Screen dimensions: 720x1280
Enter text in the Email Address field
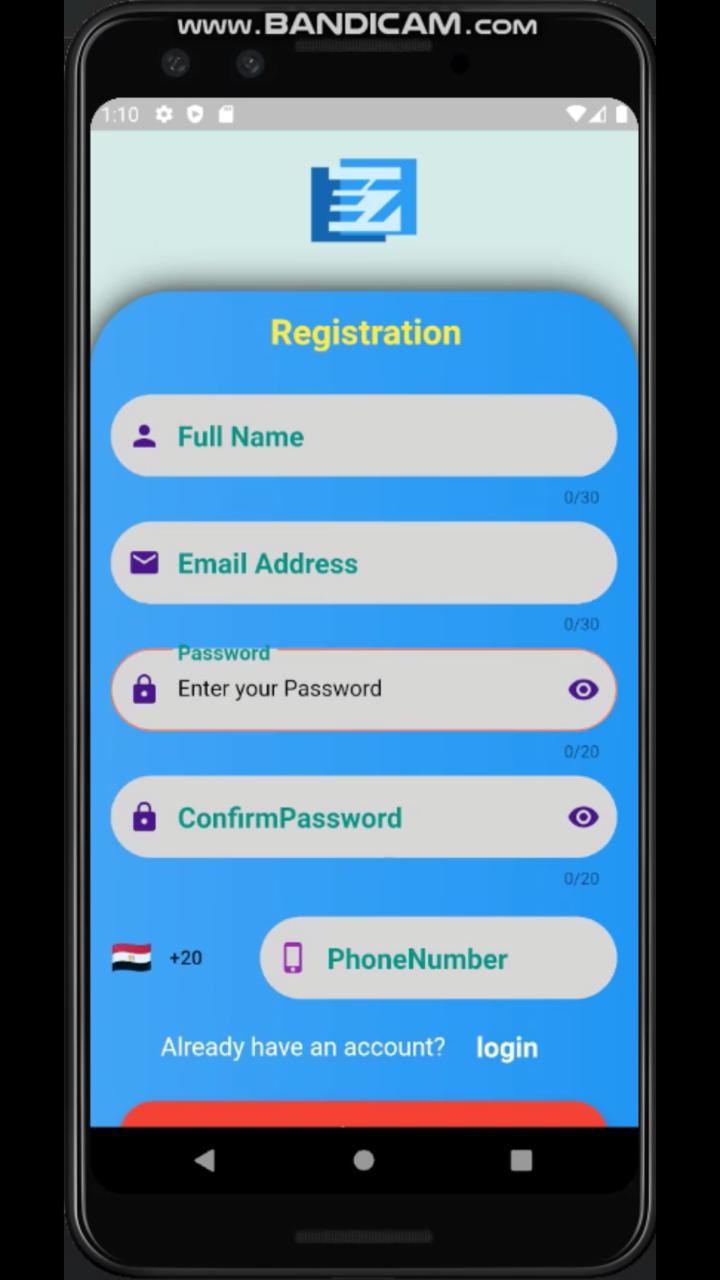[x=363, y=563]
